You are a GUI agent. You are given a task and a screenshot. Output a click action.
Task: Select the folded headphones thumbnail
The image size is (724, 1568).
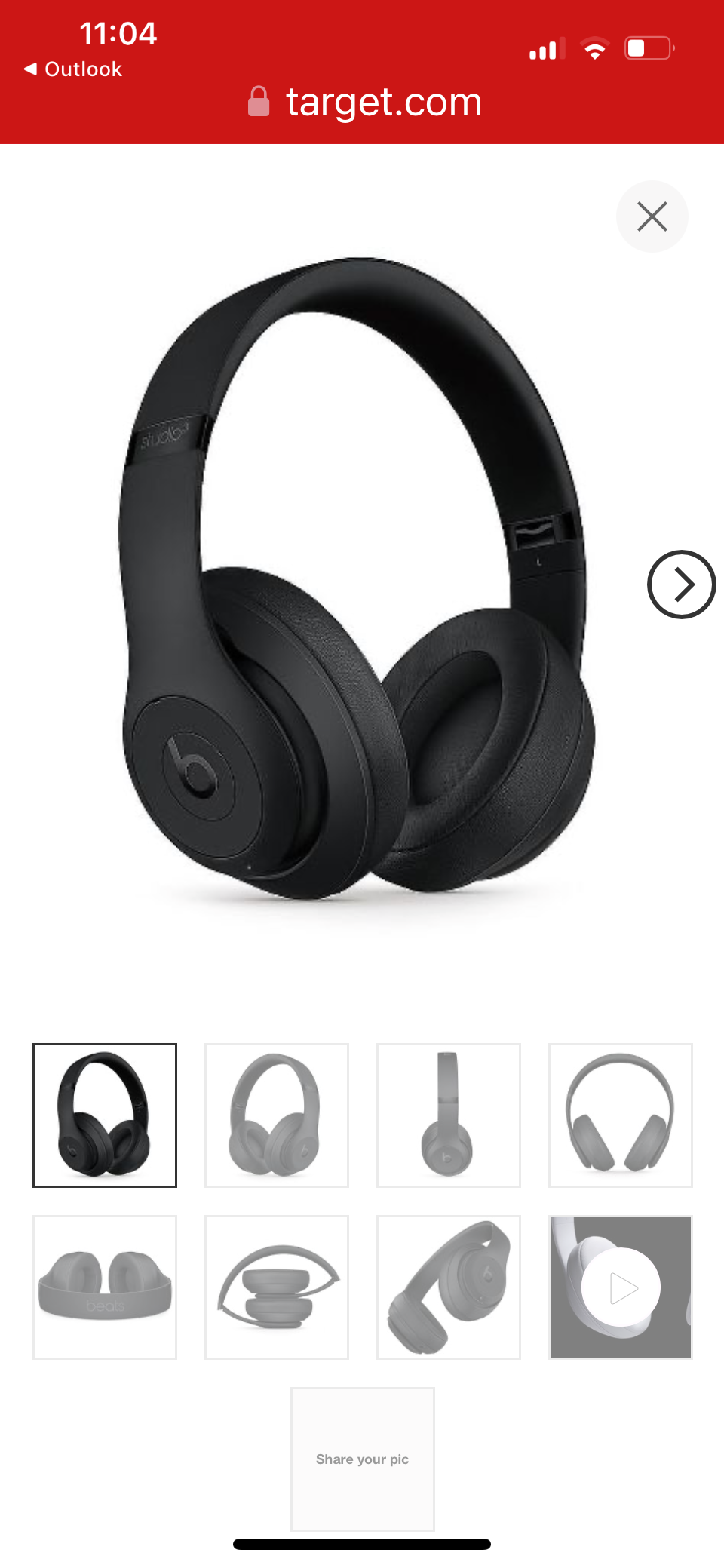coord(277,1287)
